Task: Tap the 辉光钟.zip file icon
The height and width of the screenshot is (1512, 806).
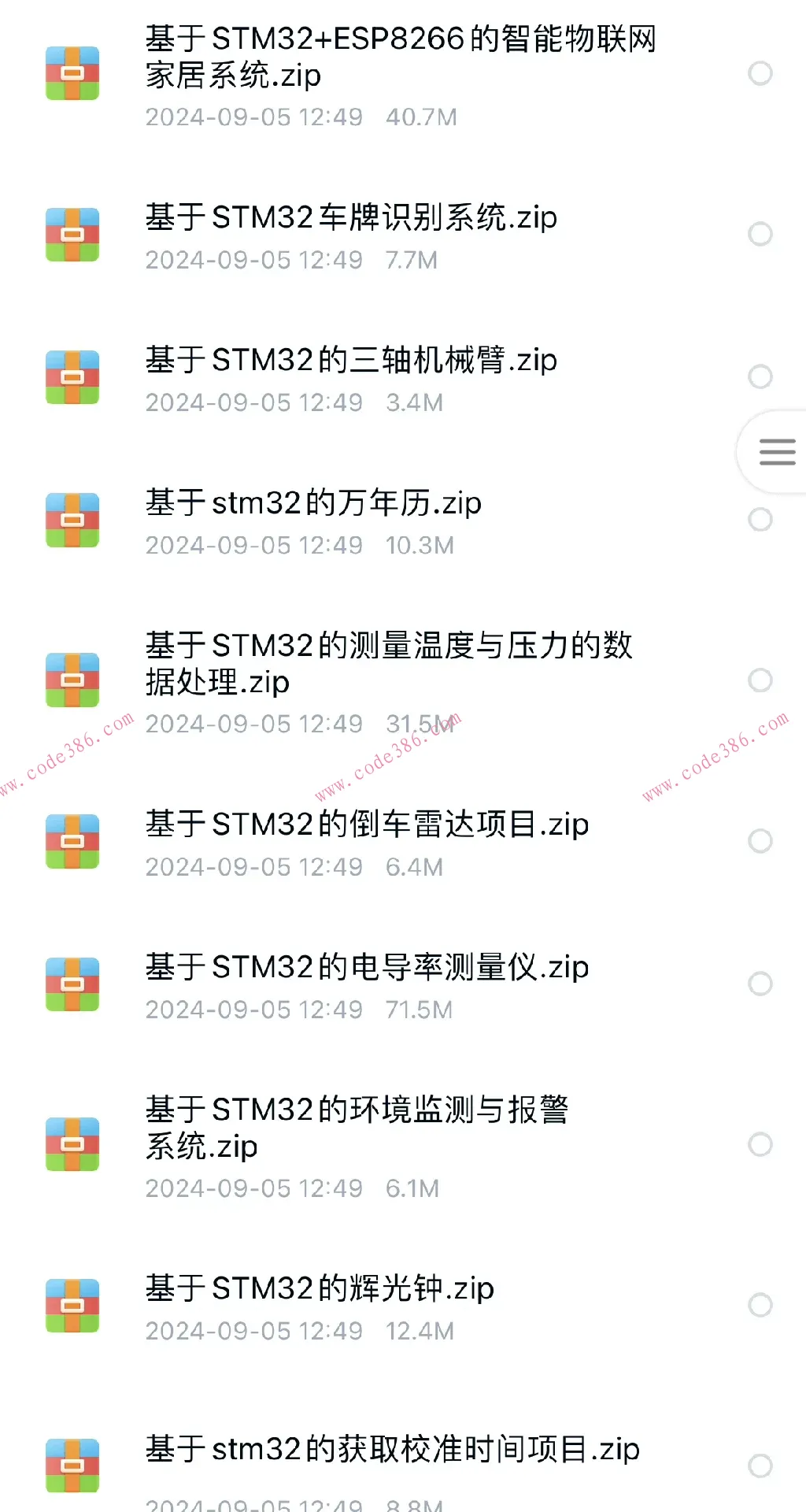Action: [x=72, y=1306]
